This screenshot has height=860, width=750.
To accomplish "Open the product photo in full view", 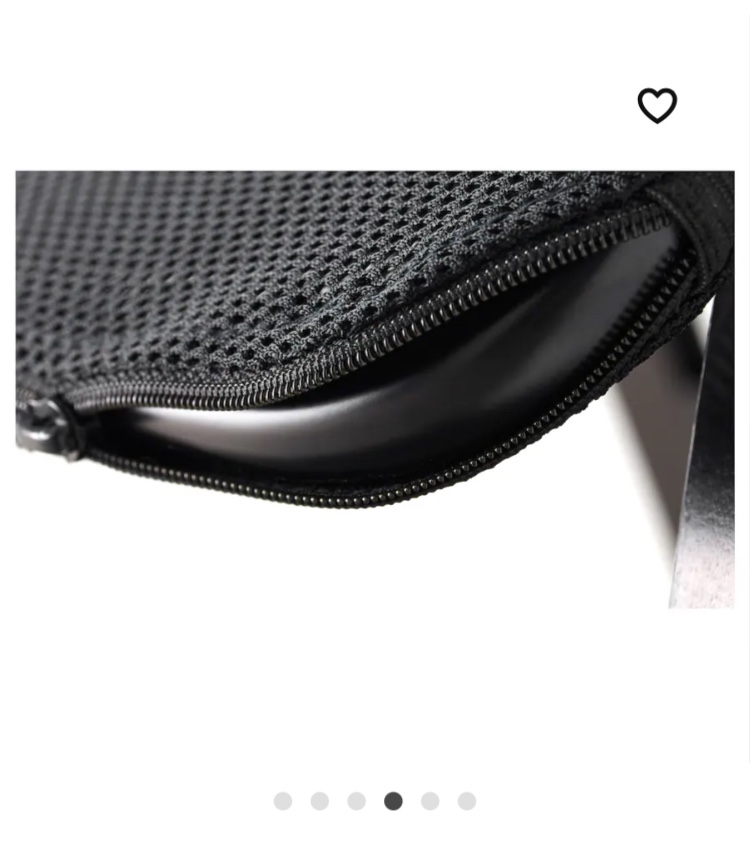I will [375, 388].
